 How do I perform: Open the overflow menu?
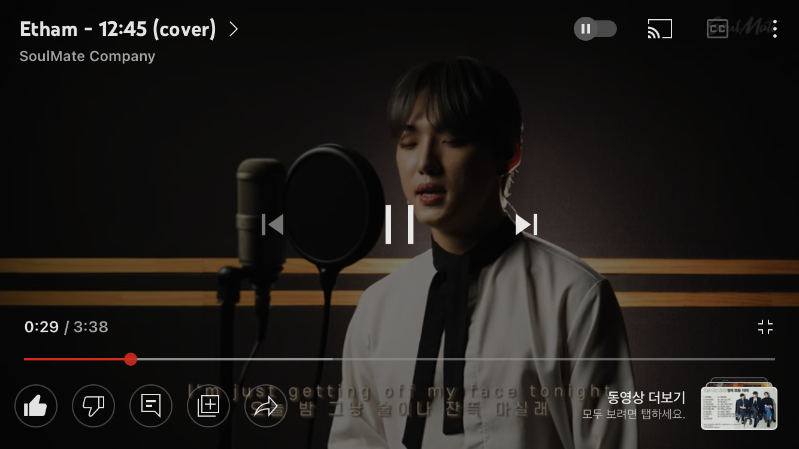(x=775, y=29)
